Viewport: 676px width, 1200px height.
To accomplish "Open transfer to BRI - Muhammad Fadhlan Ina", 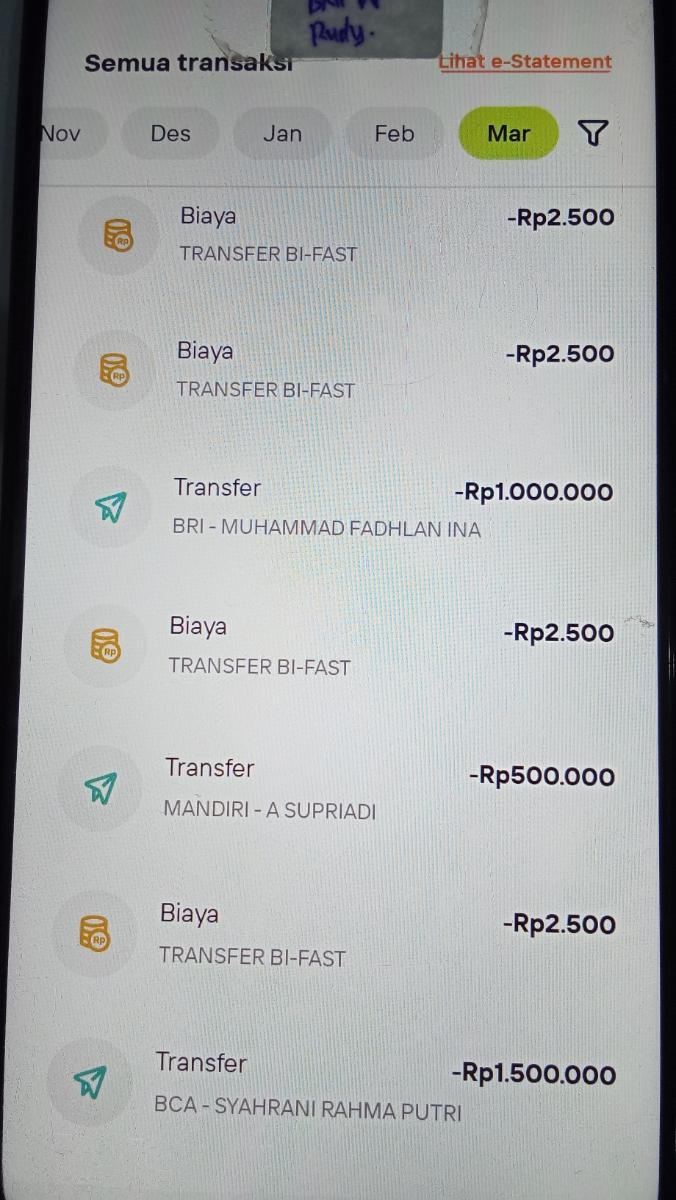I will (x=346, y=508).
